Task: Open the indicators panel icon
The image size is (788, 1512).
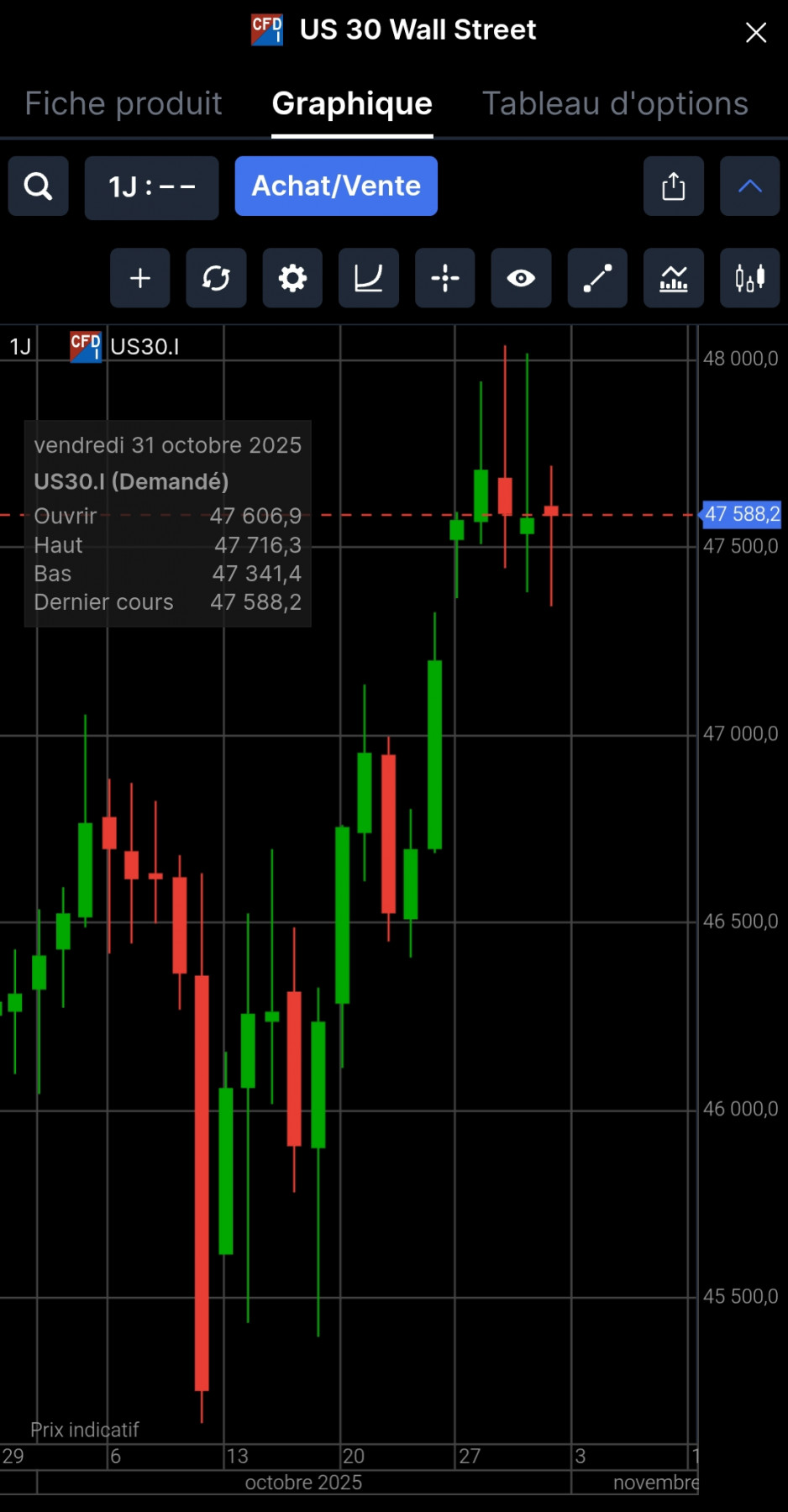Action: (673, 278)
